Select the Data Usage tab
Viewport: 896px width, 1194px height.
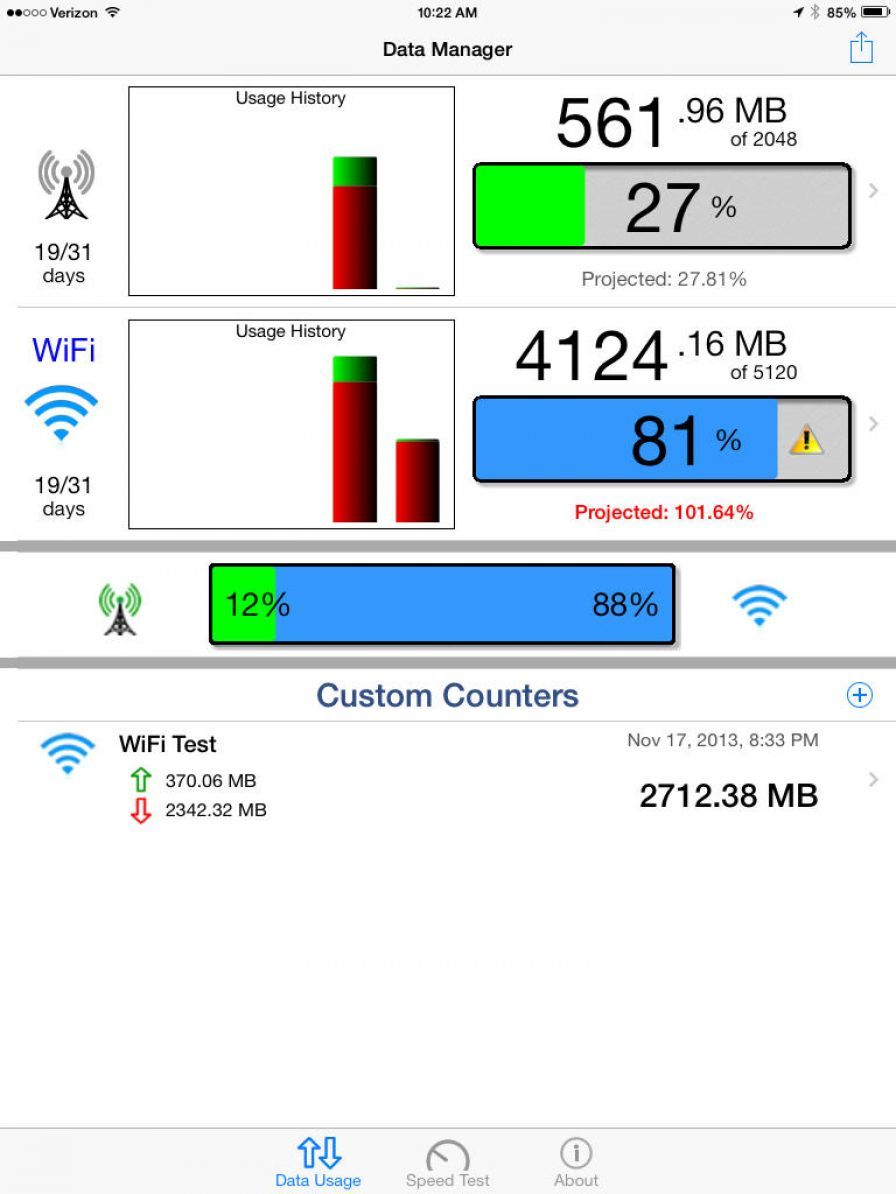(318, 1162)
